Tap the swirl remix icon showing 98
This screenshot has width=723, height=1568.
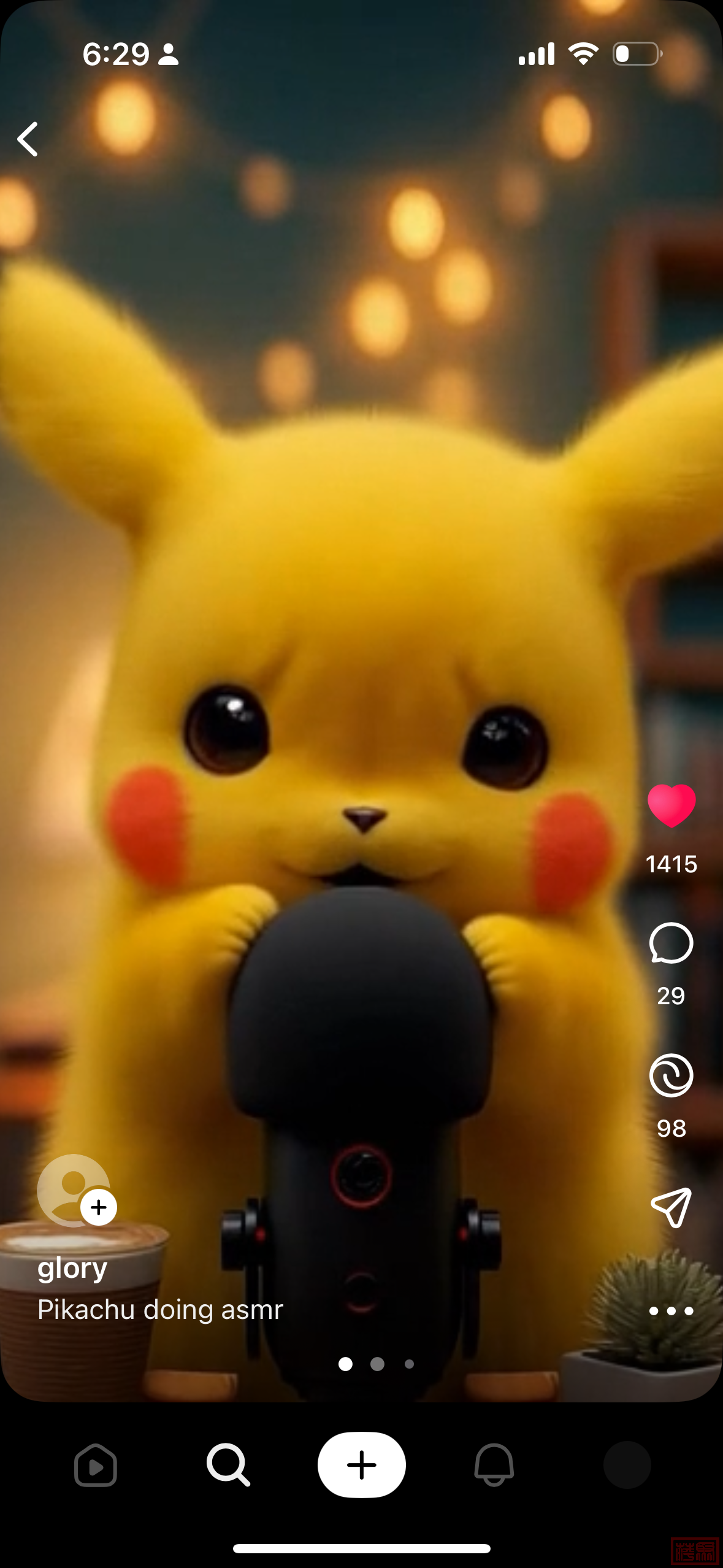point(671,1075)
